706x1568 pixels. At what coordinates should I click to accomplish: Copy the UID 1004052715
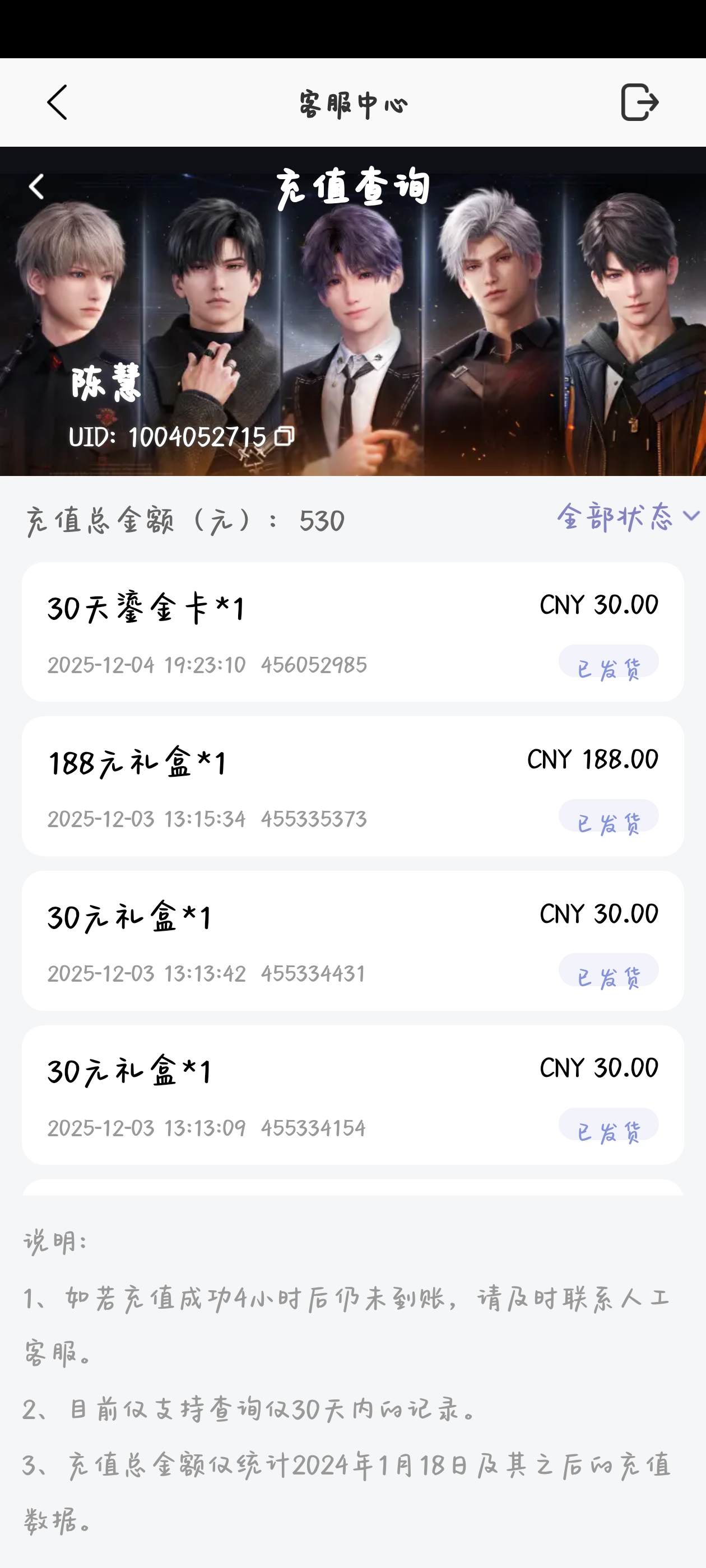(x=284, y=436)
